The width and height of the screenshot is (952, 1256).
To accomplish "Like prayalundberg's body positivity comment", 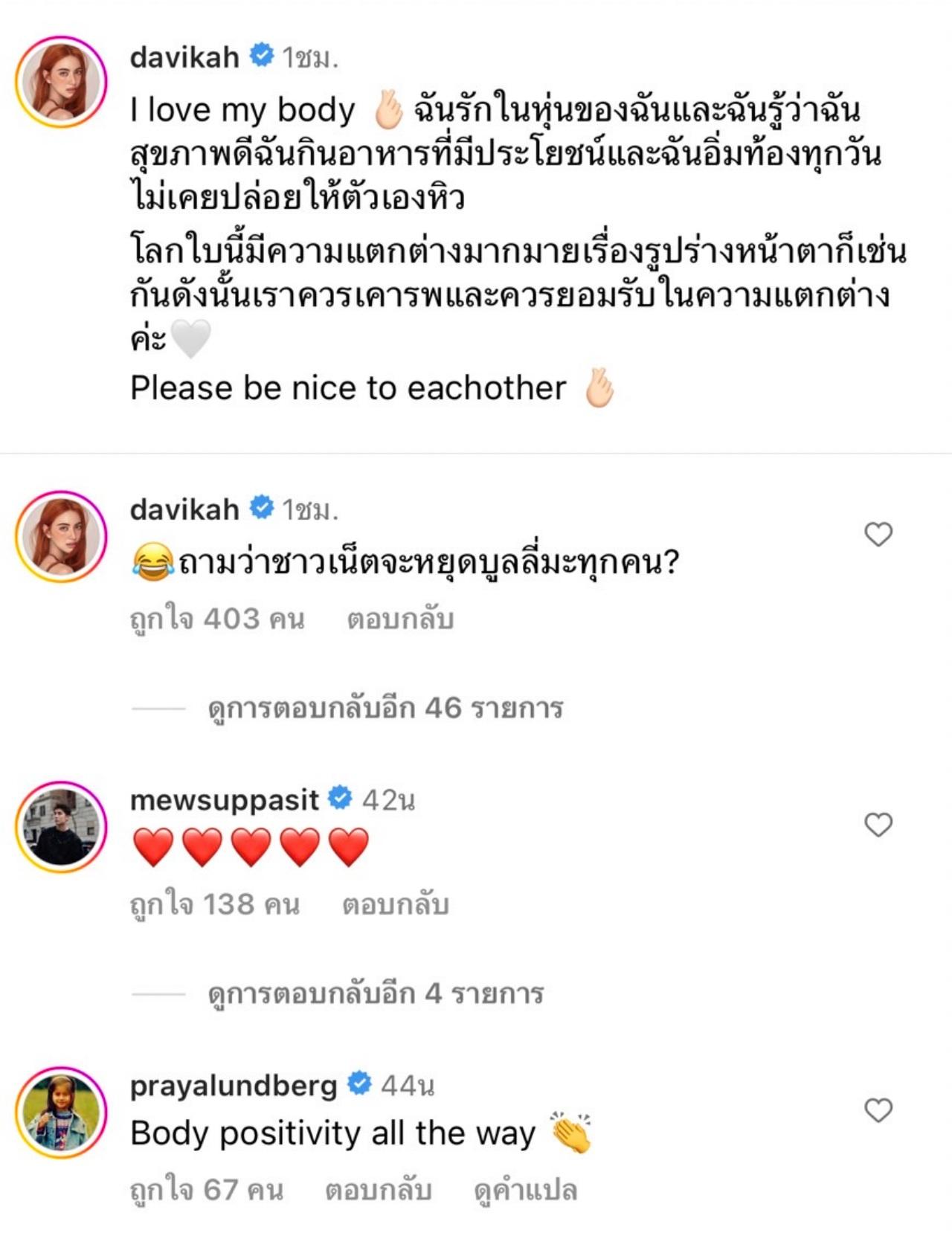I will [878, 1110].
